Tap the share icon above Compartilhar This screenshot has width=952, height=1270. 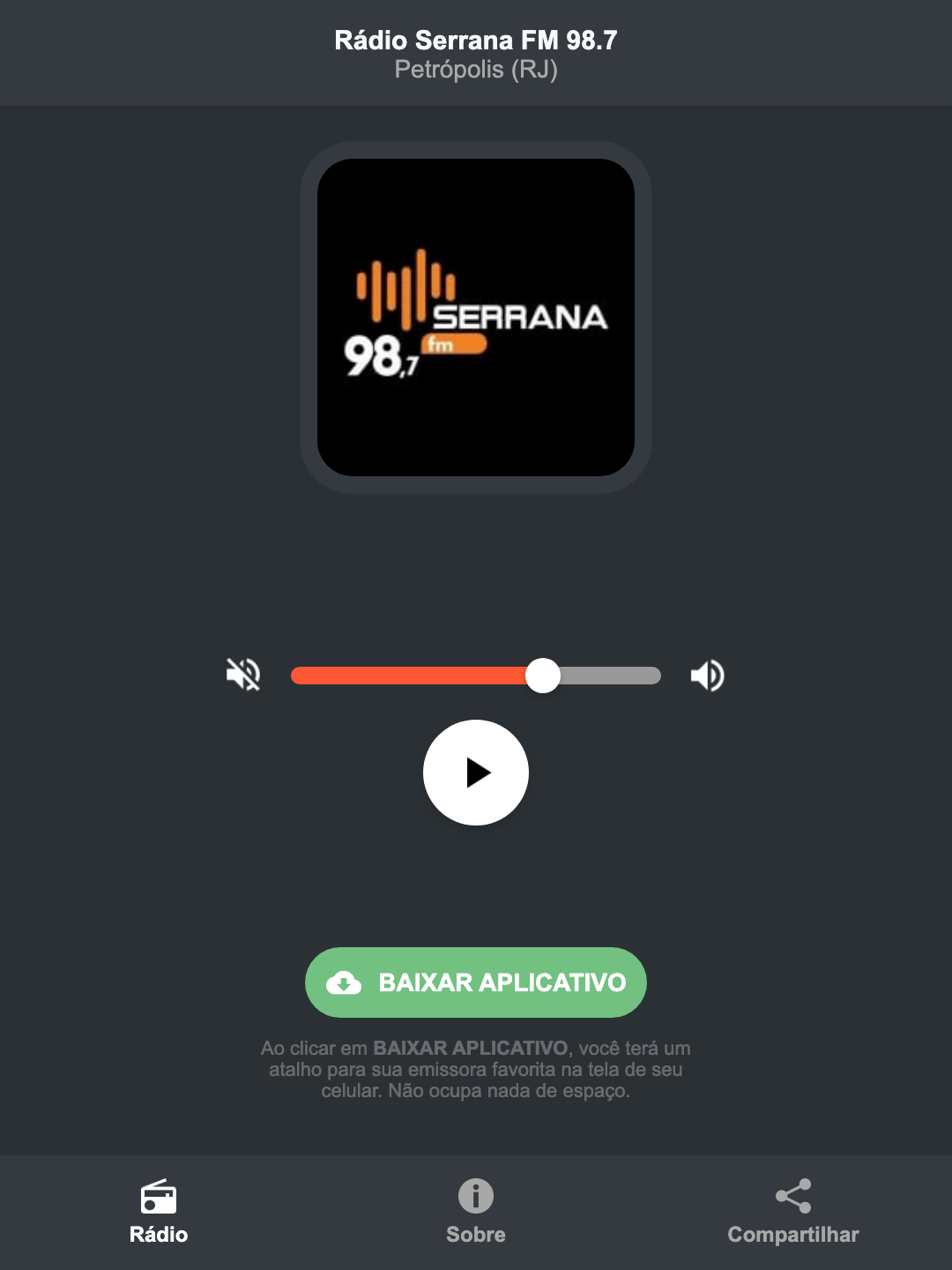[x=792, y=1198]
